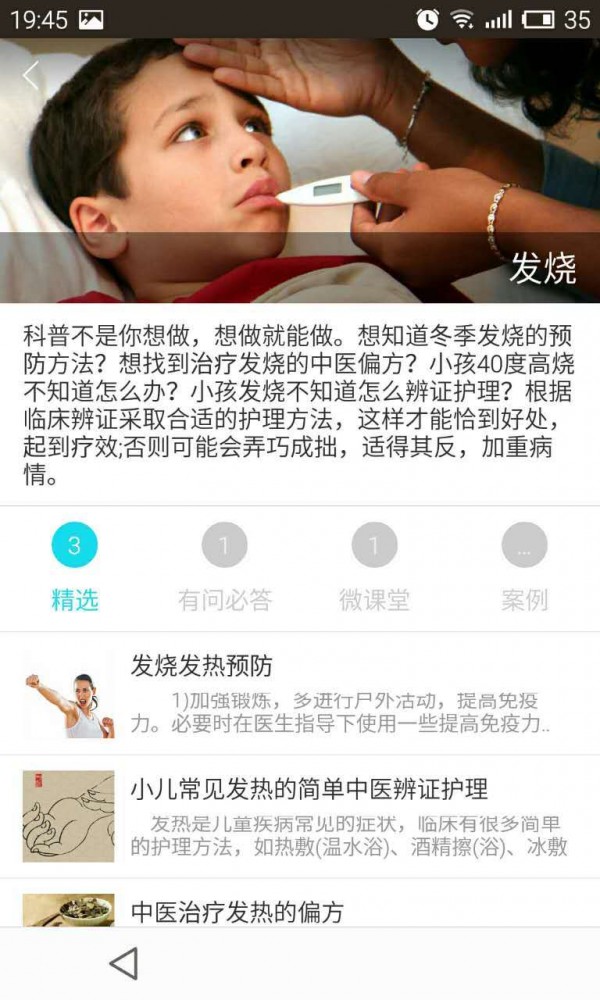Switch to the 有问必答 tab
Screen dimensions: 600x1000
[x=224, y=568]
